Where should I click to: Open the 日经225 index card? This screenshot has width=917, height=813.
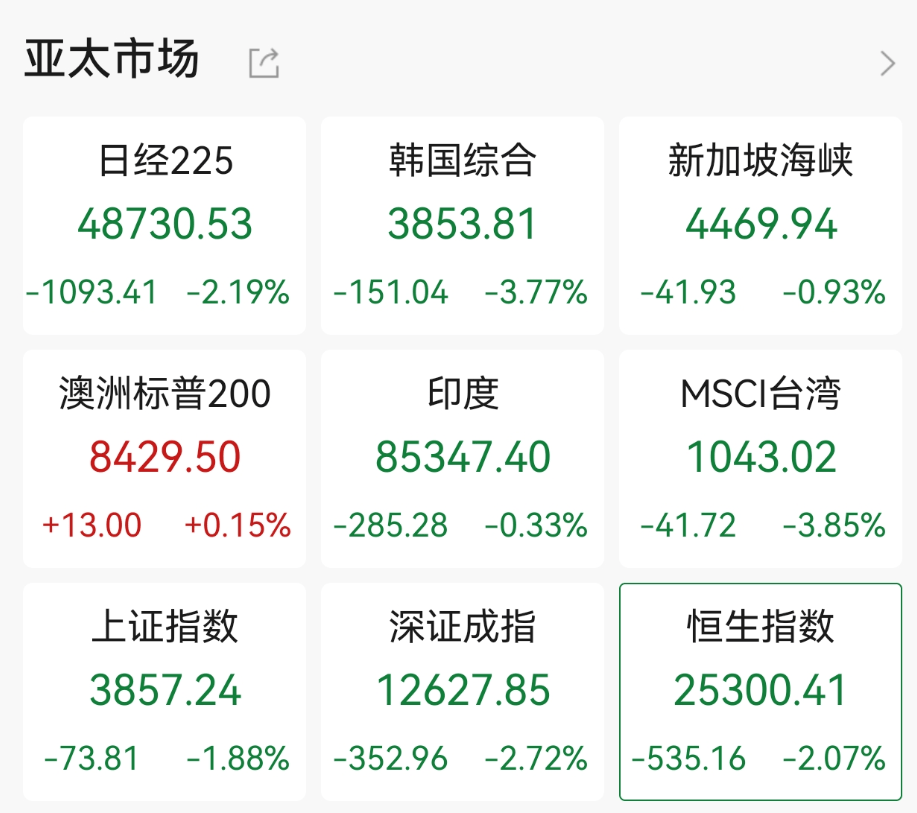(165, 225)
